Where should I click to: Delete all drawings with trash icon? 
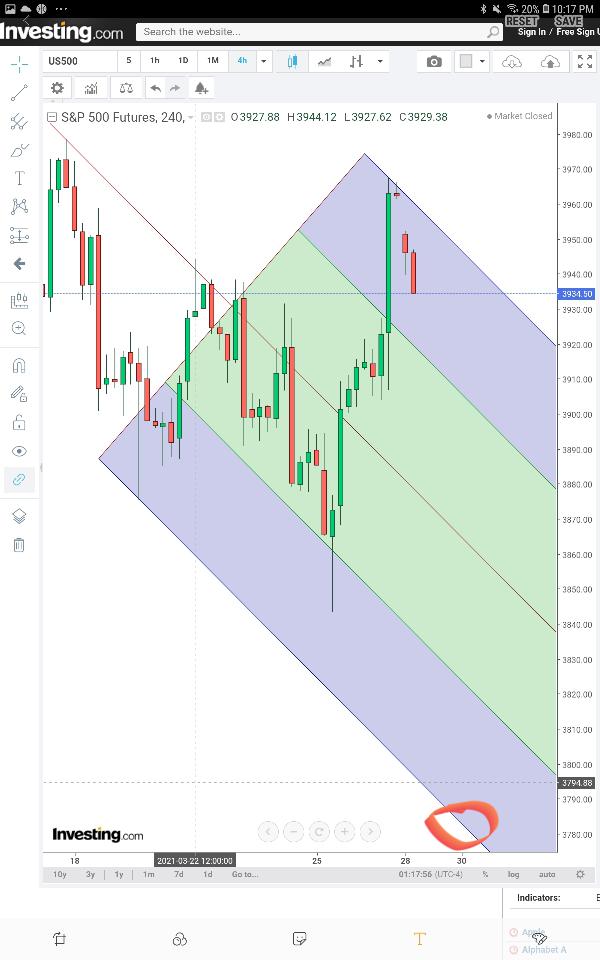point(19,545)
